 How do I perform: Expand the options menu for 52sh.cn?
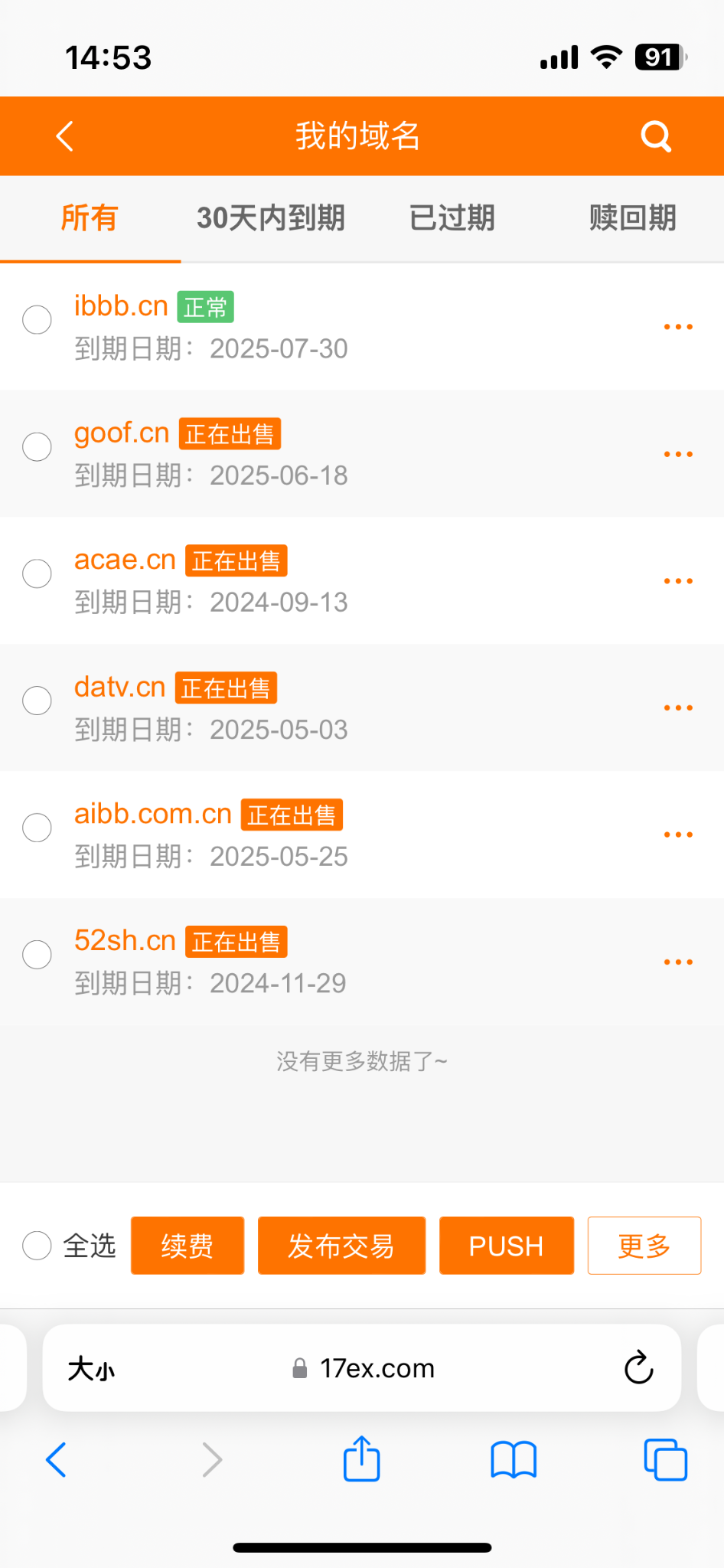point(678,962)
